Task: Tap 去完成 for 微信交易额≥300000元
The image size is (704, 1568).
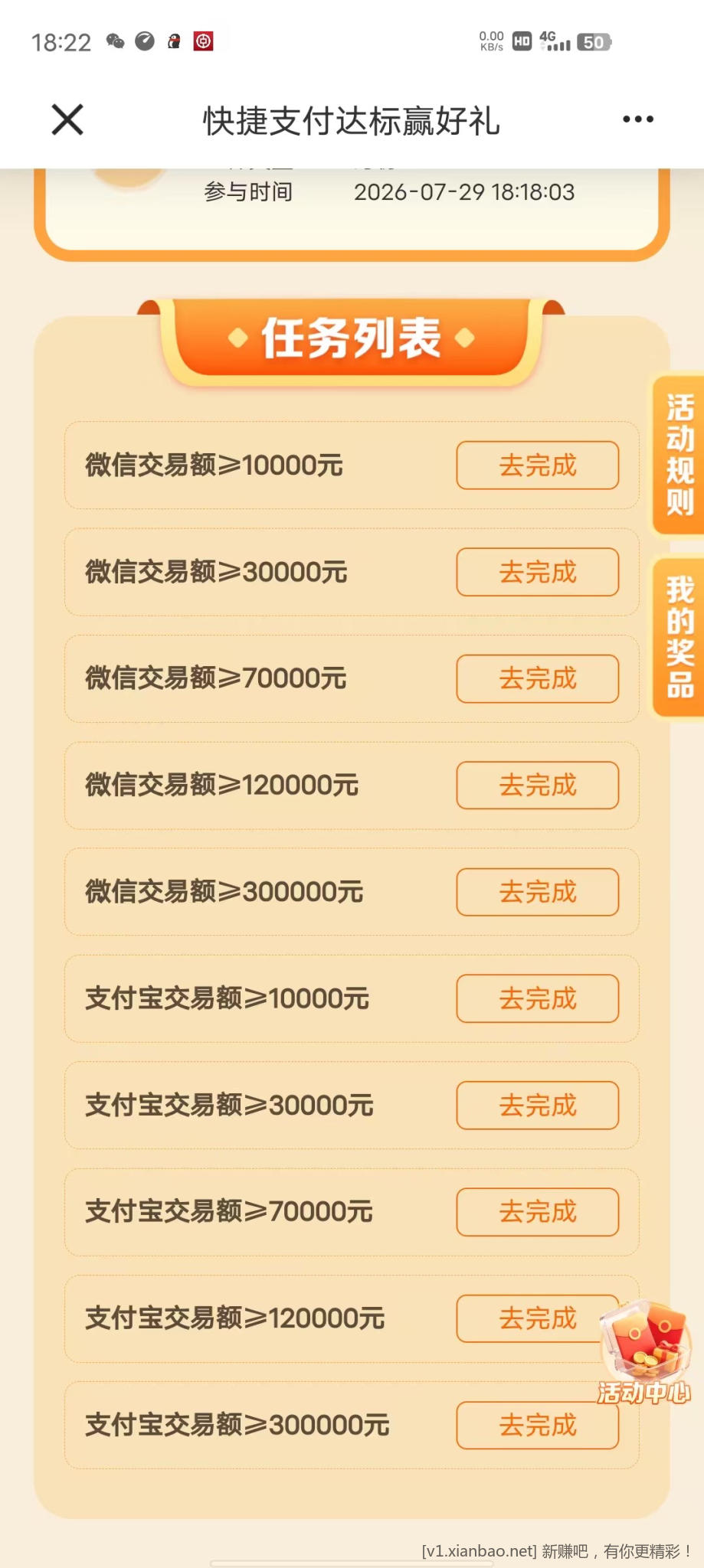Action: (x=538, y=892)
